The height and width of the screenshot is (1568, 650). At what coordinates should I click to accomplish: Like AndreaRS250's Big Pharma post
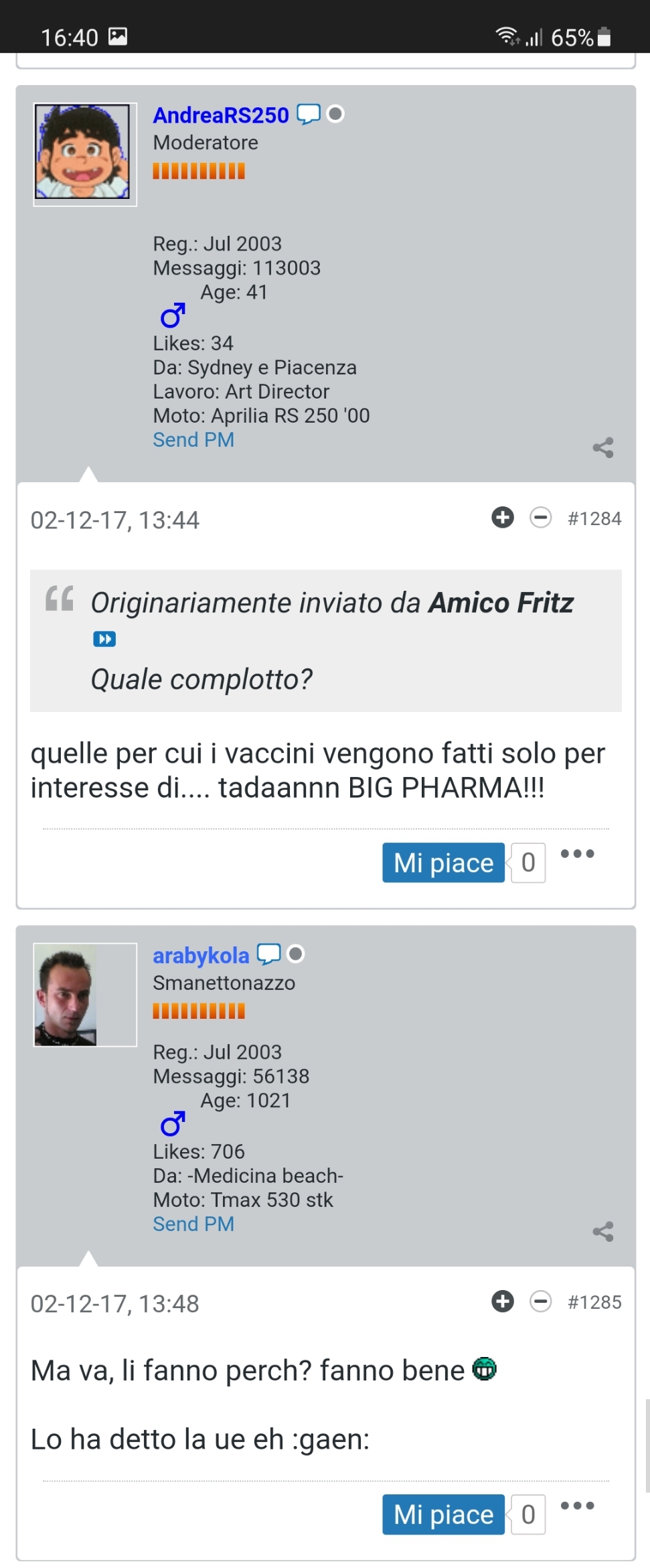point(443,863)
